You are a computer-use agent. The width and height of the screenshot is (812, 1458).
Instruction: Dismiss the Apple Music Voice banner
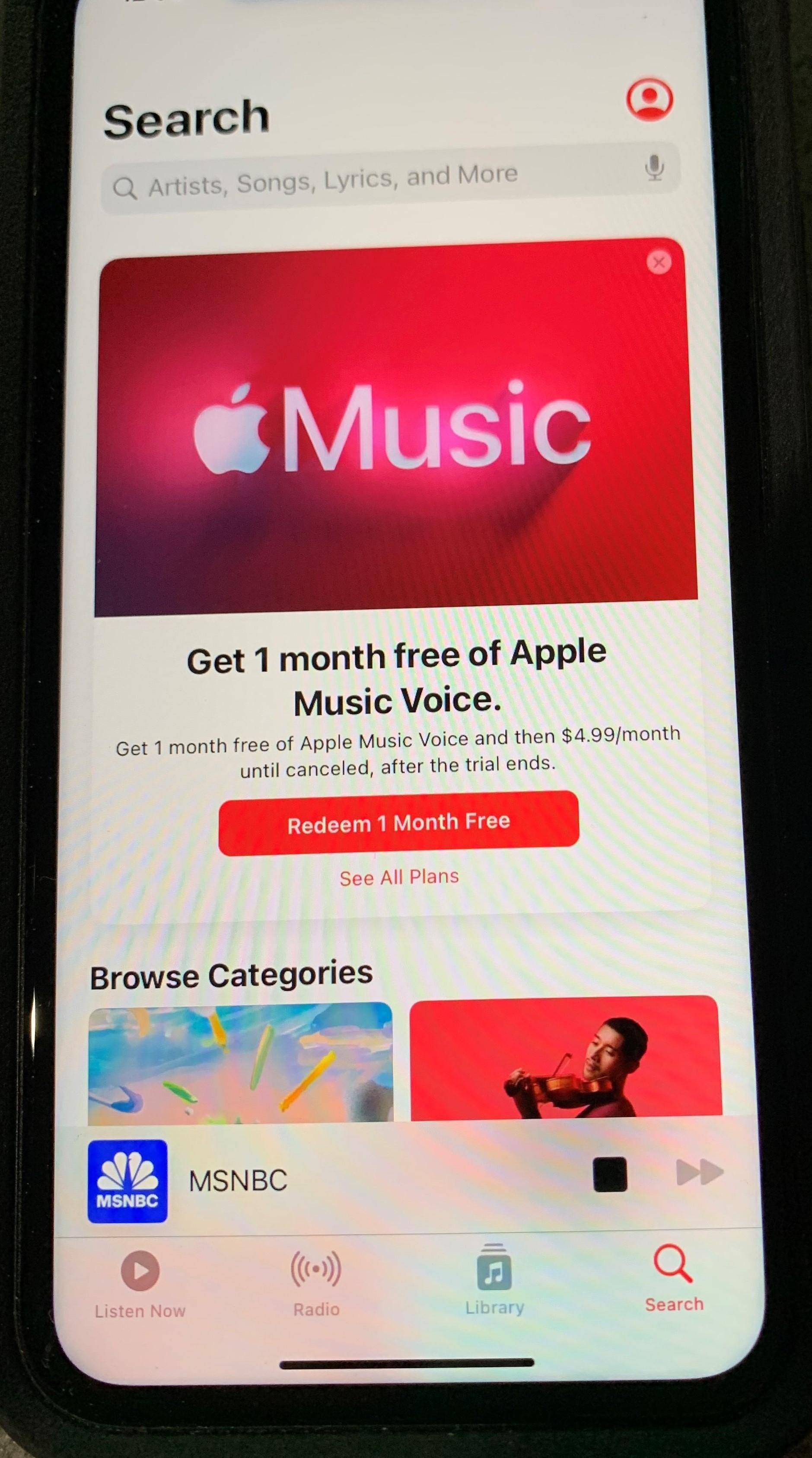click(x=659, y=262)
